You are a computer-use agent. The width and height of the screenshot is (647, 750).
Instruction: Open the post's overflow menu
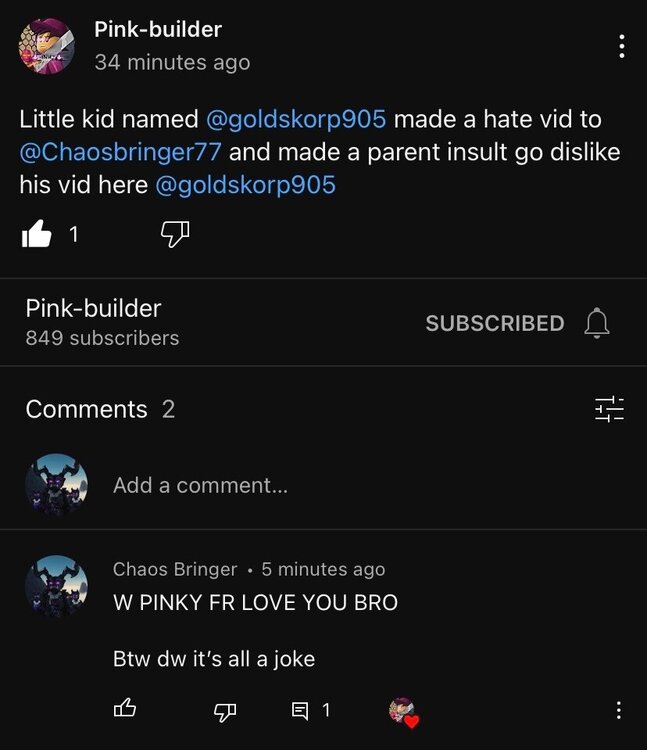click(621, 46)
